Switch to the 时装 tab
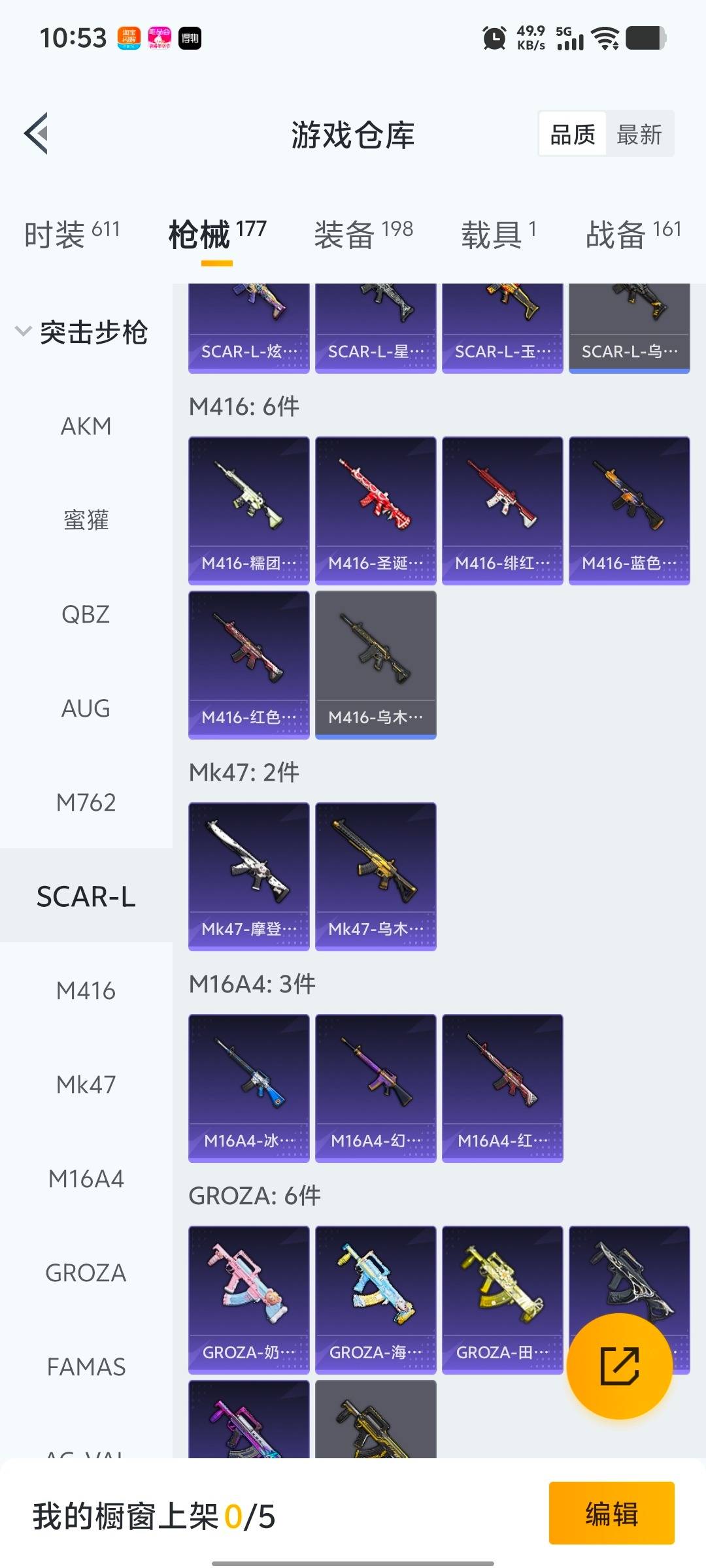Image resolution: width=706 pixels, height=1568 pixels. [72, 234]
